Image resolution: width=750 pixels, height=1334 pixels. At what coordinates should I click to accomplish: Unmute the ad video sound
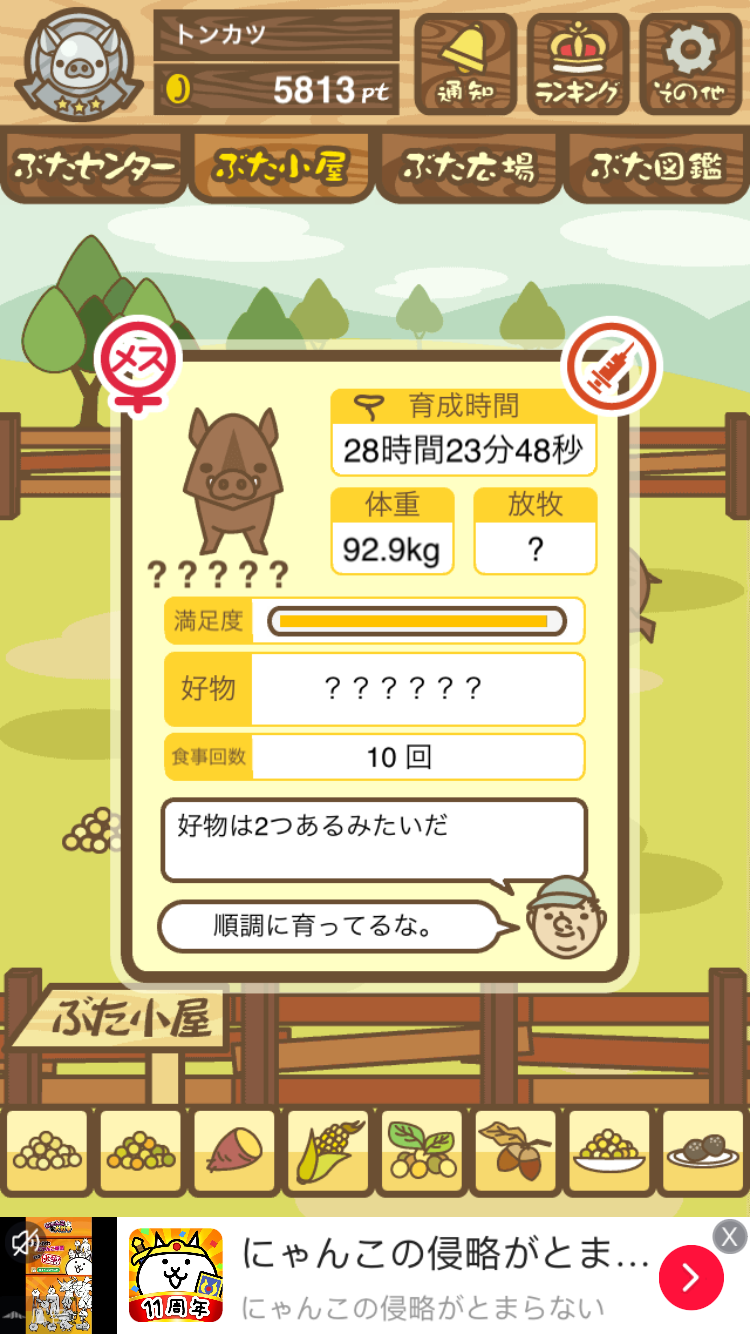click(24, 1243)
